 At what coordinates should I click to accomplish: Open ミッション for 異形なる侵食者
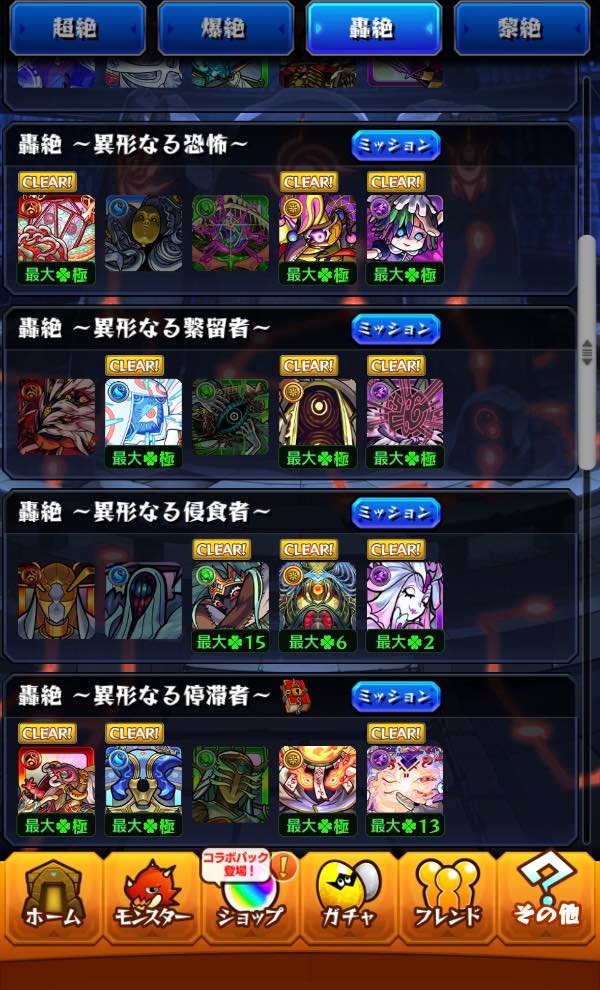pos(395,513)
